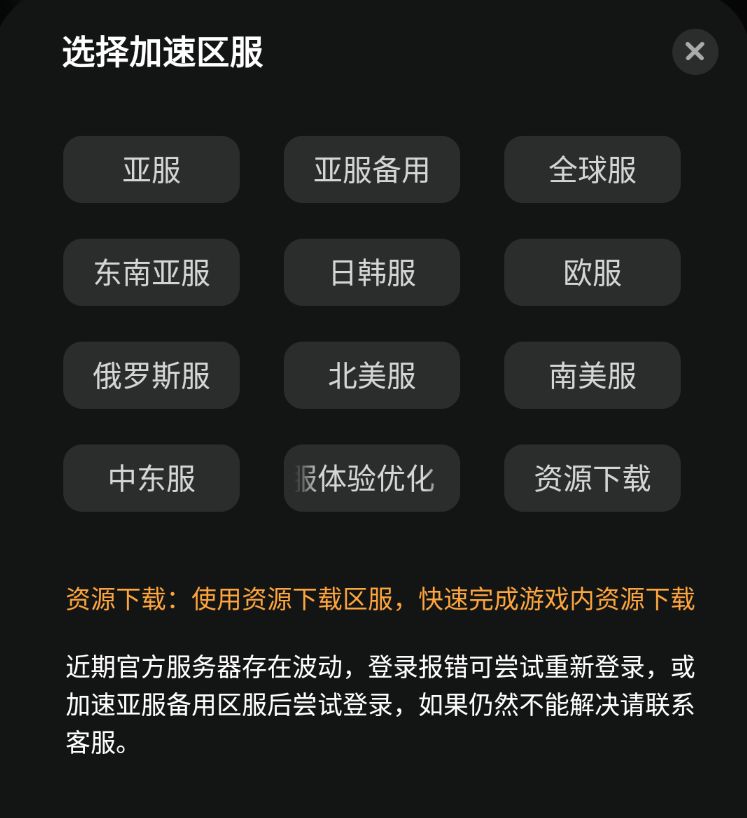Choose the 北美服 North America server
Image resolution: width=747 pixels, height=818 pixels.
click(371, 375)
